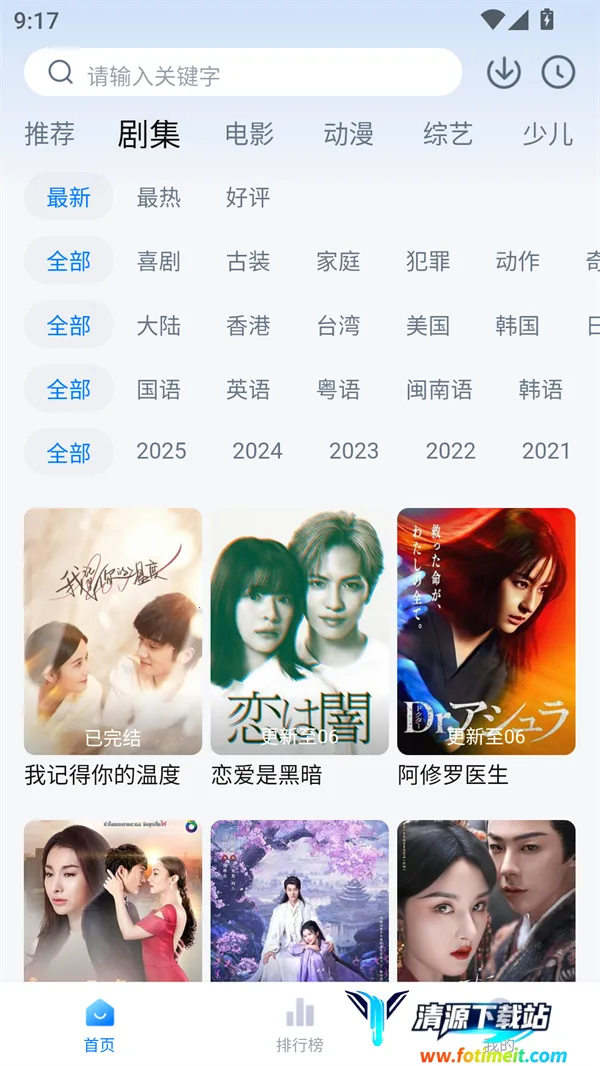Sort the list by 好评
The image size is (600, 1066).
tap(248, 197)
